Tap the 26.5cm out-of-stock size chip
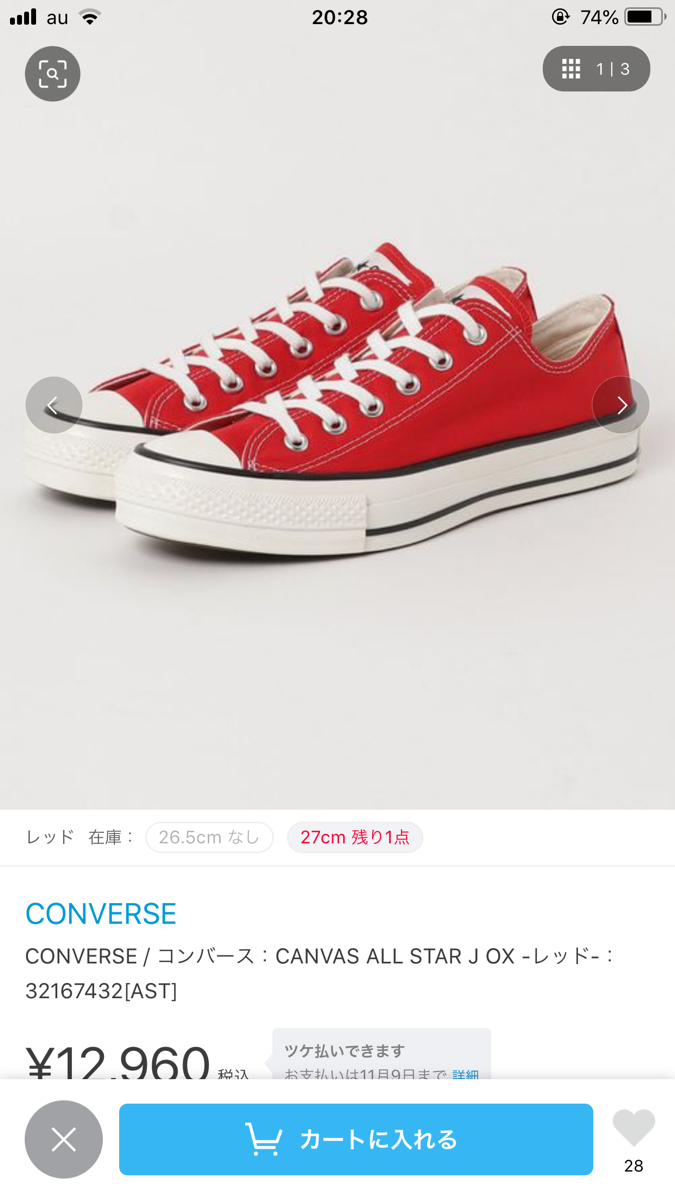 pos(209,837)
